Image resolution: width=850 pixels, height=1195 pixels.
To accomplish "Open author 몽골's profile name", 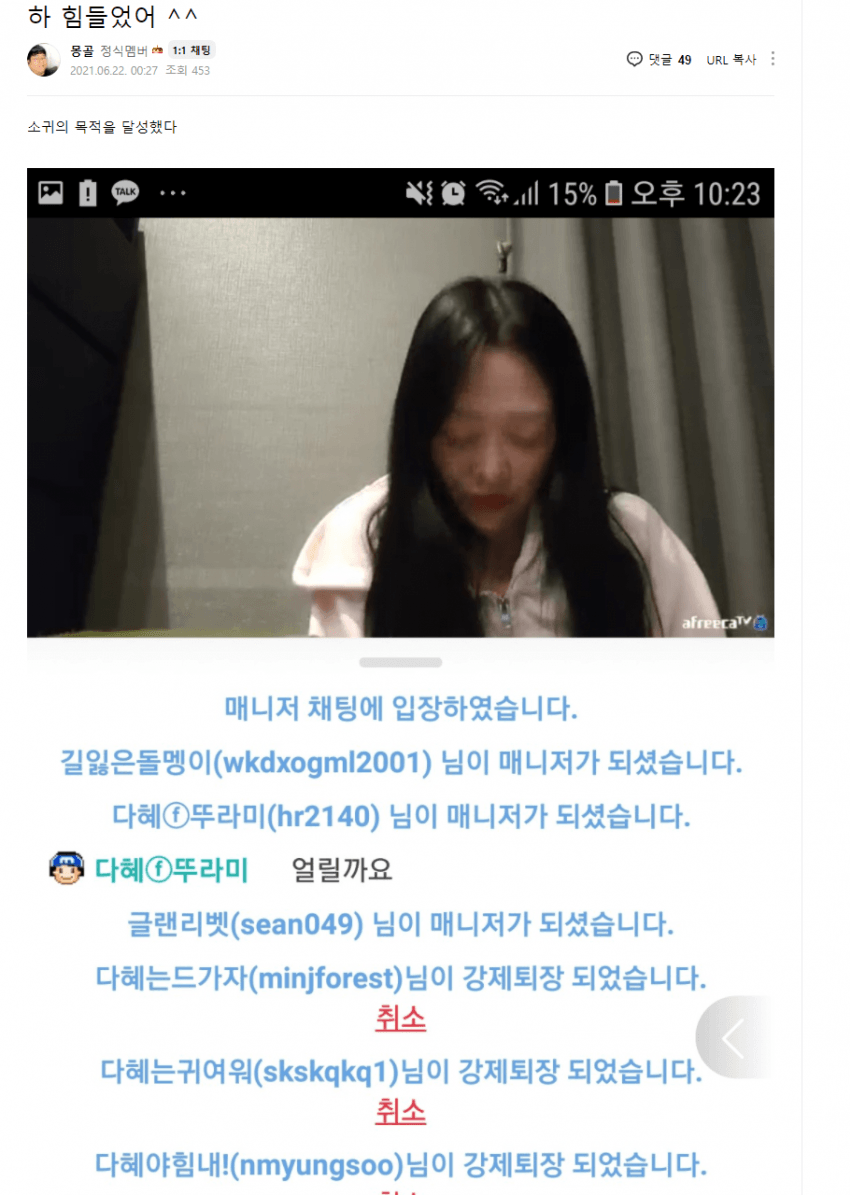I will (x=82, y=51).
